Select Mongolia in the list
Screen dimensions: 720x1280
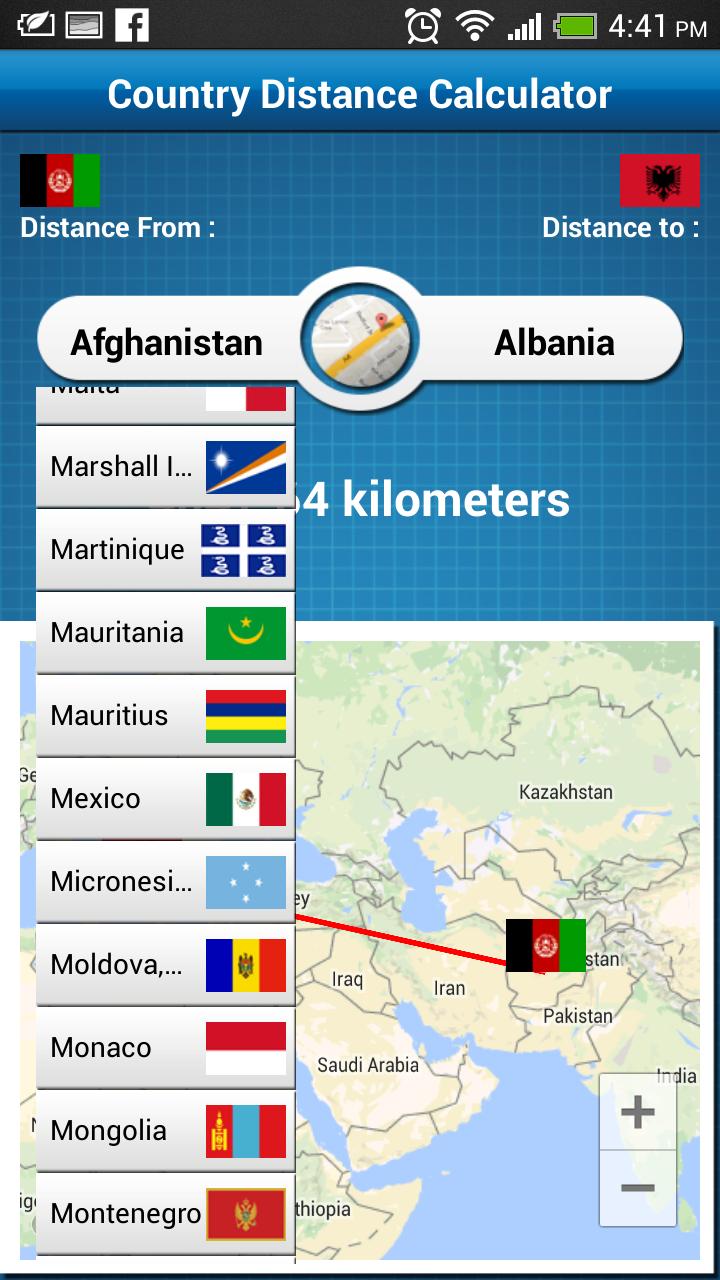pyautogui.click(x=165, y=1130)
